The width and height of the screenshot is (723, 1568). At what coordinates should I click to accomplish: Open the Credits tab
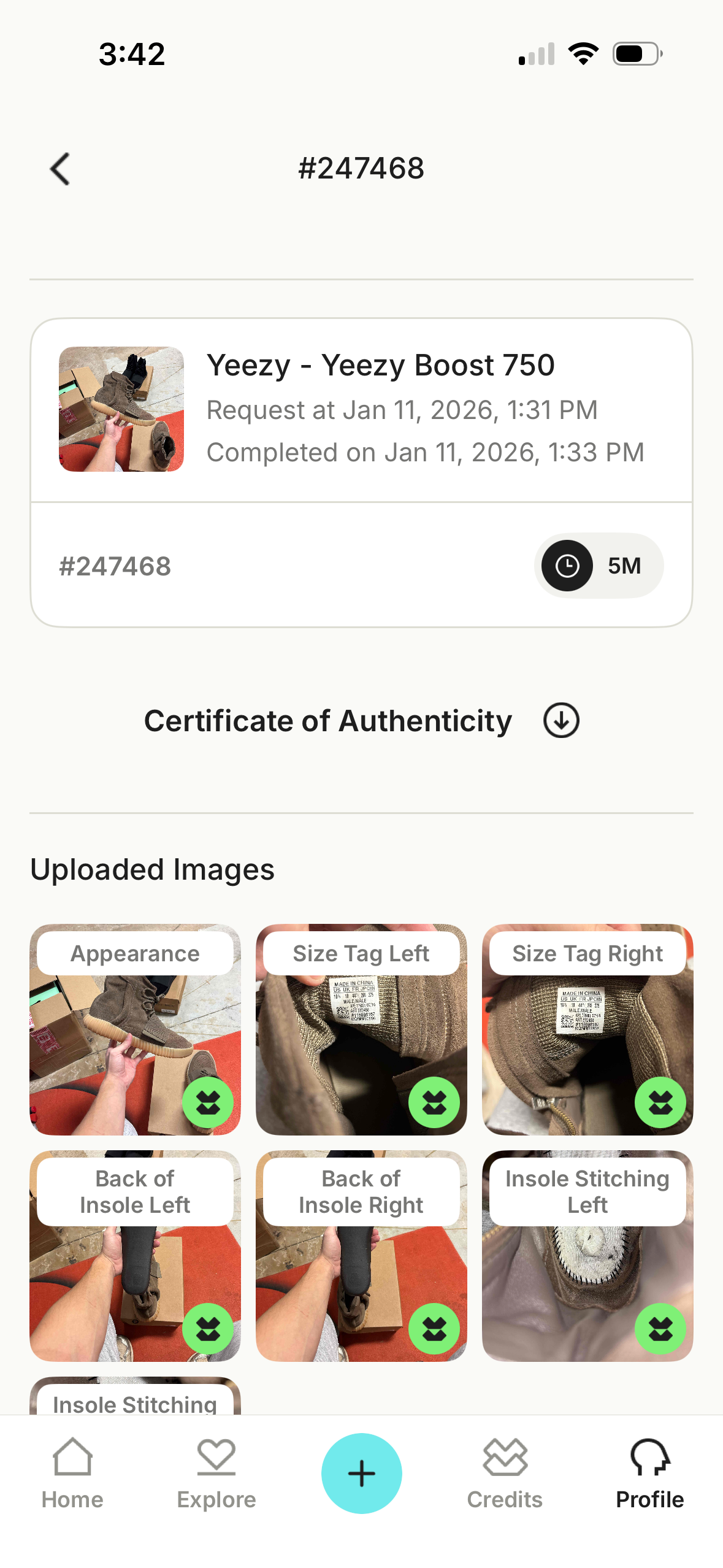pos(505,1474)
